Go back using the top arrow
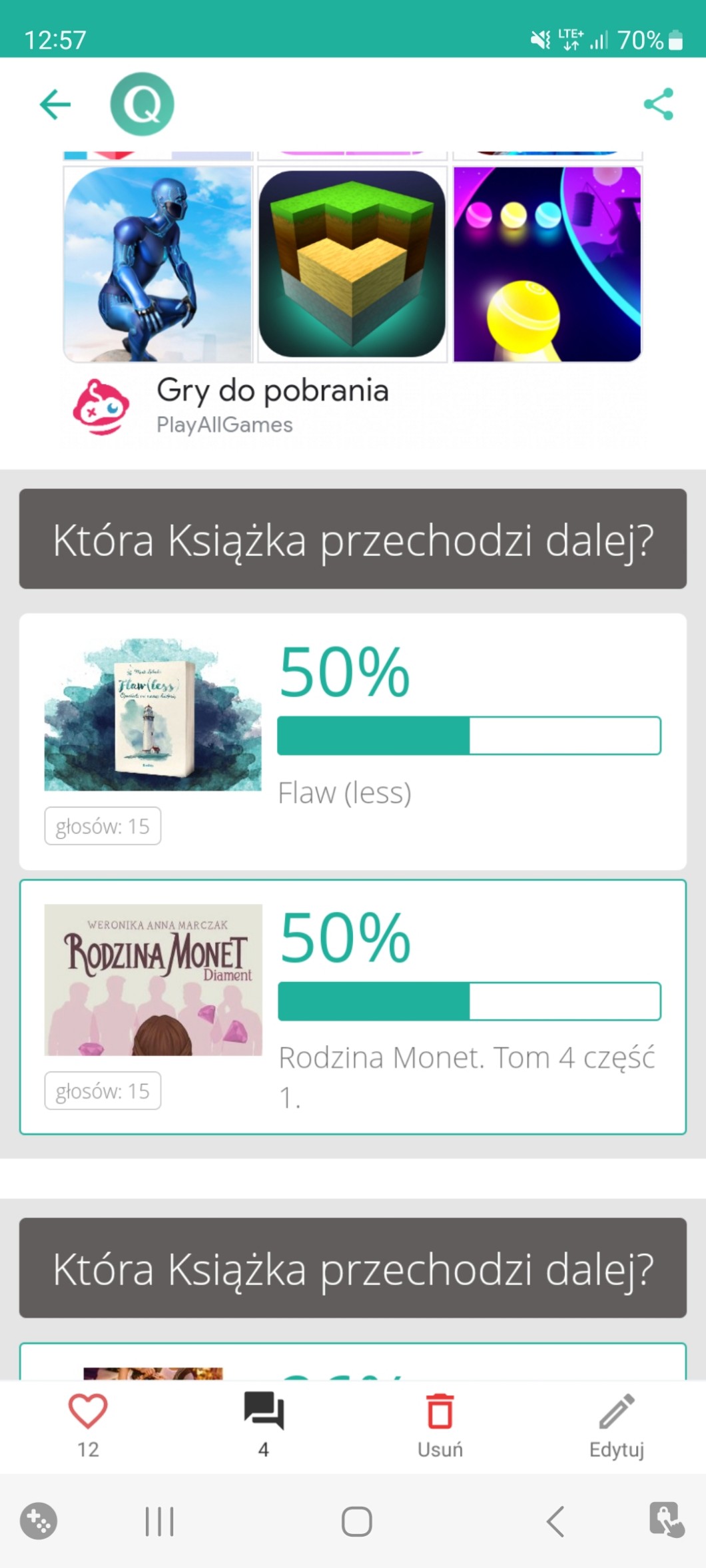The width and height of the screenshot is (706, 1568). click(x=55, y=105)
